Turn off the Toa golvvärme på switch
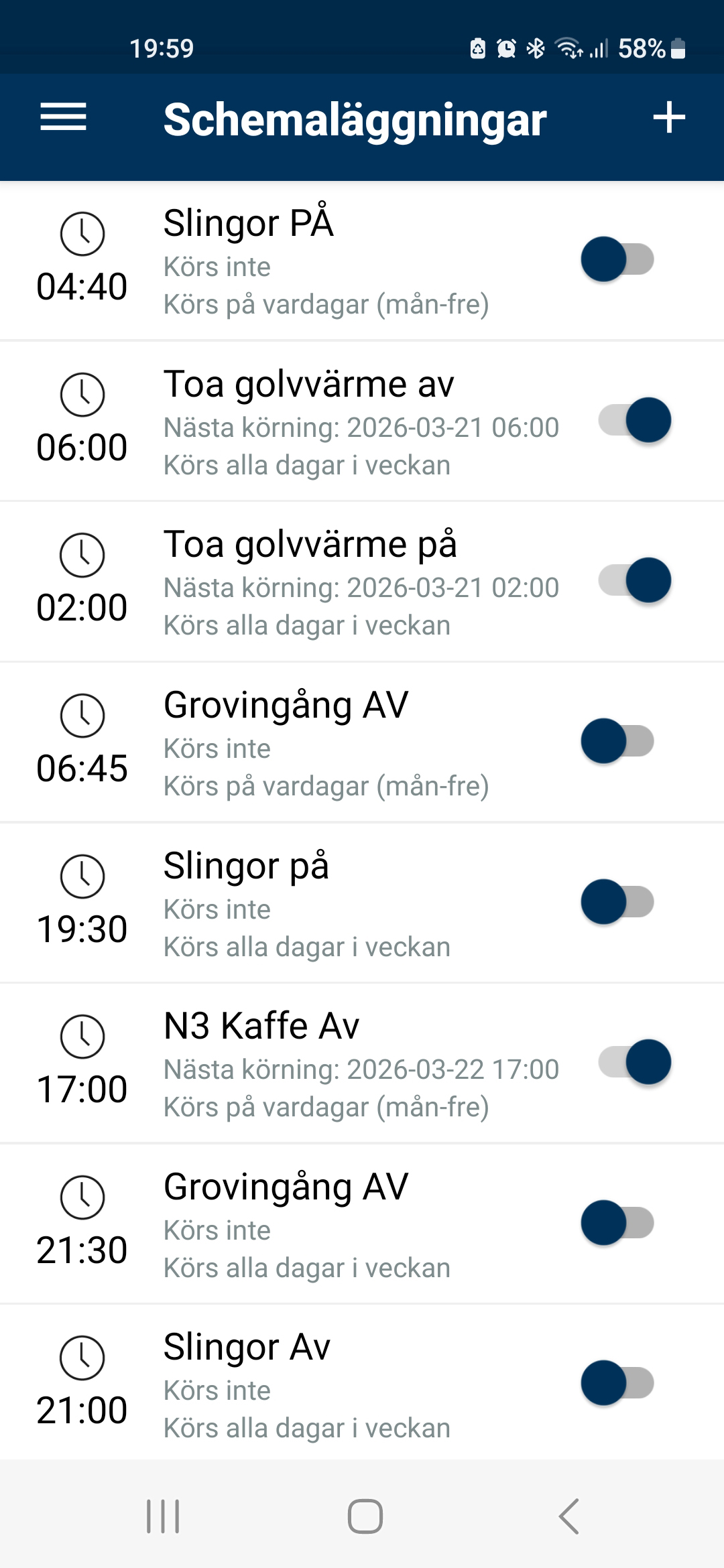Viewport: 724px width, 1568px height. [x=634, y=580]
